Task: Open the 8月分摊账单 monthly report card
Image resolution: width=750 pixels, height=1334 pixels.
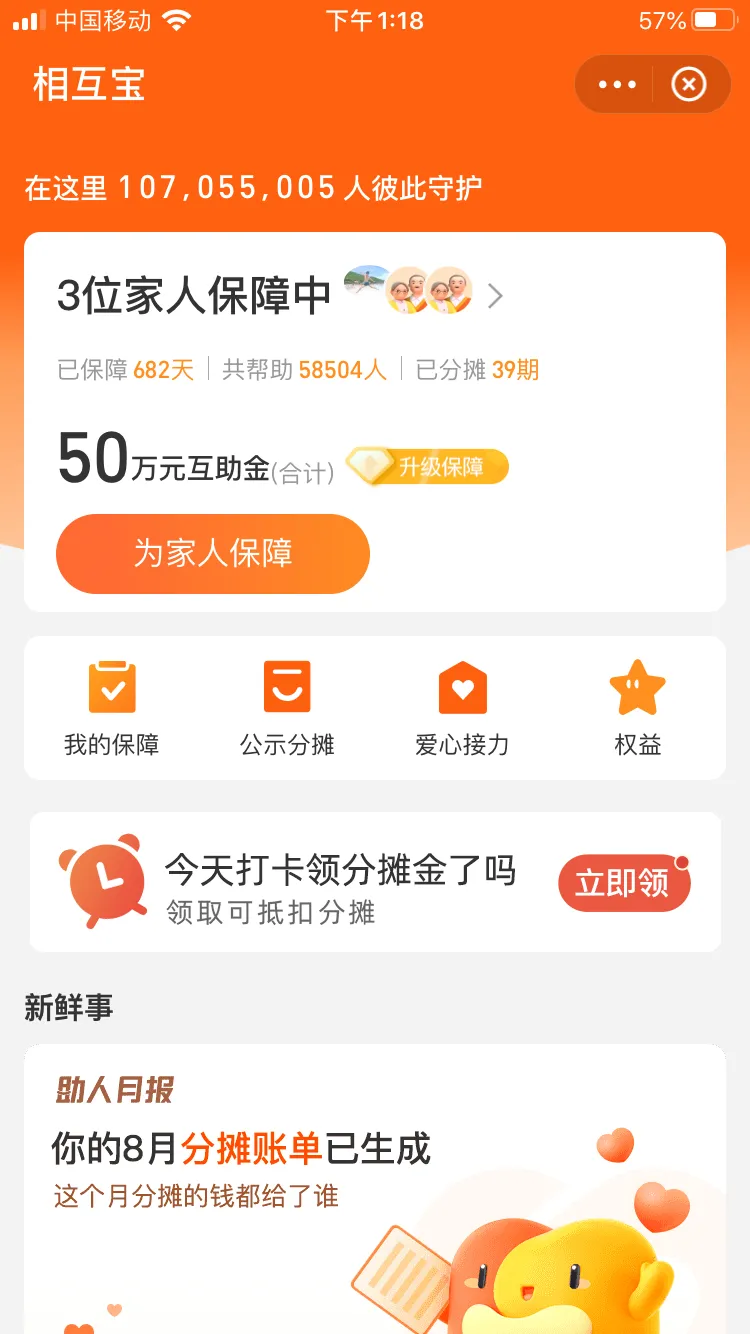Action: pyautogui.click(x=374, y=1180)
